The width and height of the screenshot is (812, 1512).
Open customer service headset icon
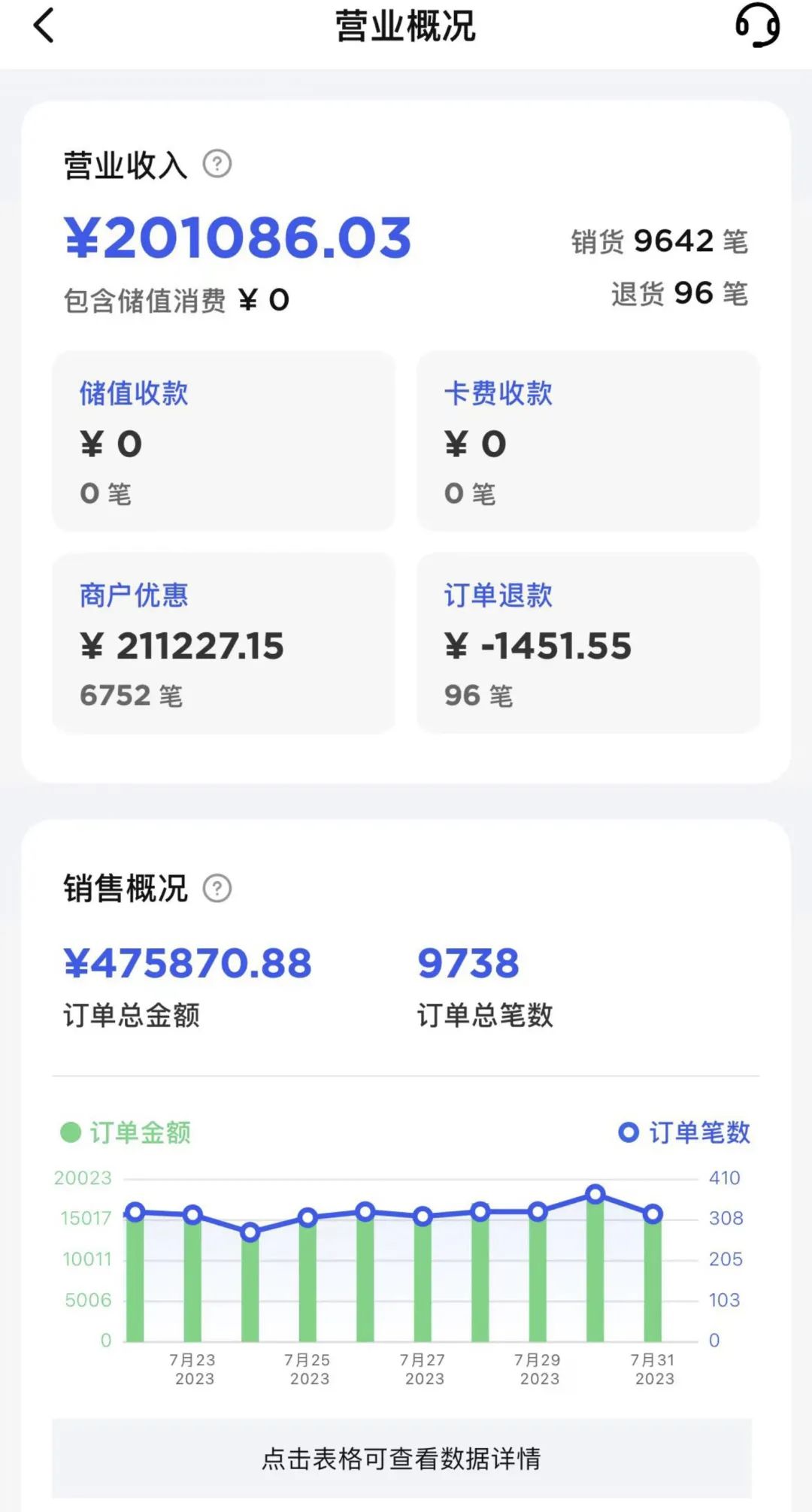point(757,26)
